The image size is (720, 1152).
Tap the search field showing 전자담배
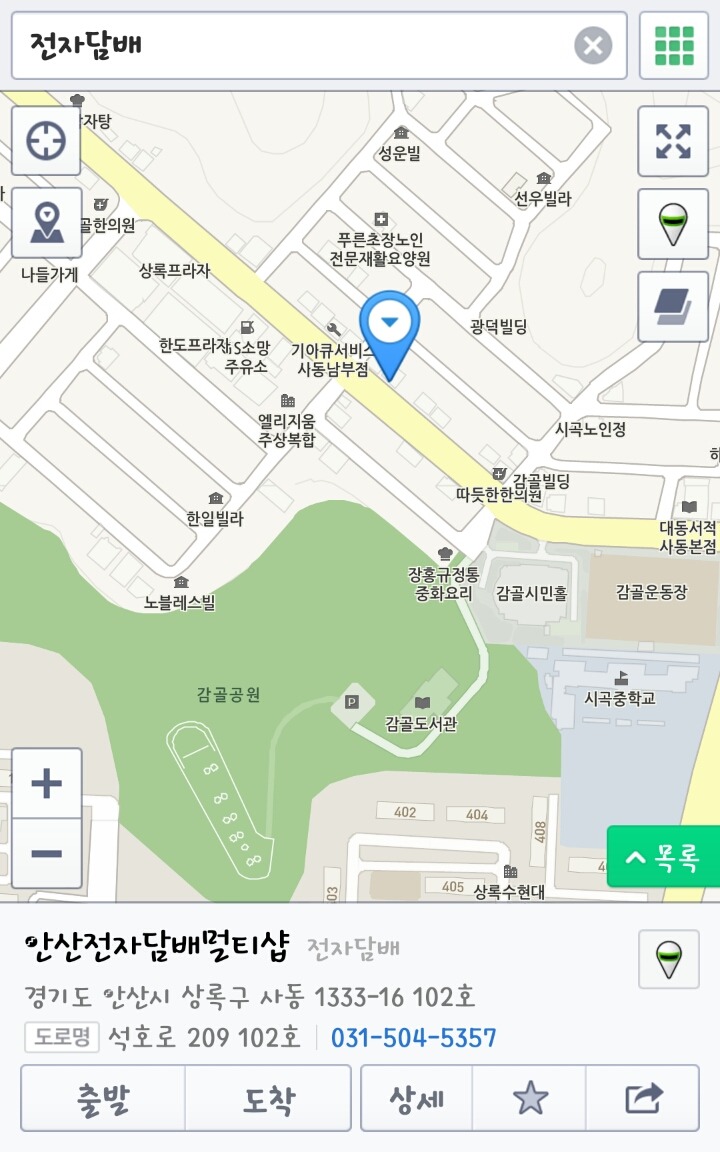tap(290, 45)
